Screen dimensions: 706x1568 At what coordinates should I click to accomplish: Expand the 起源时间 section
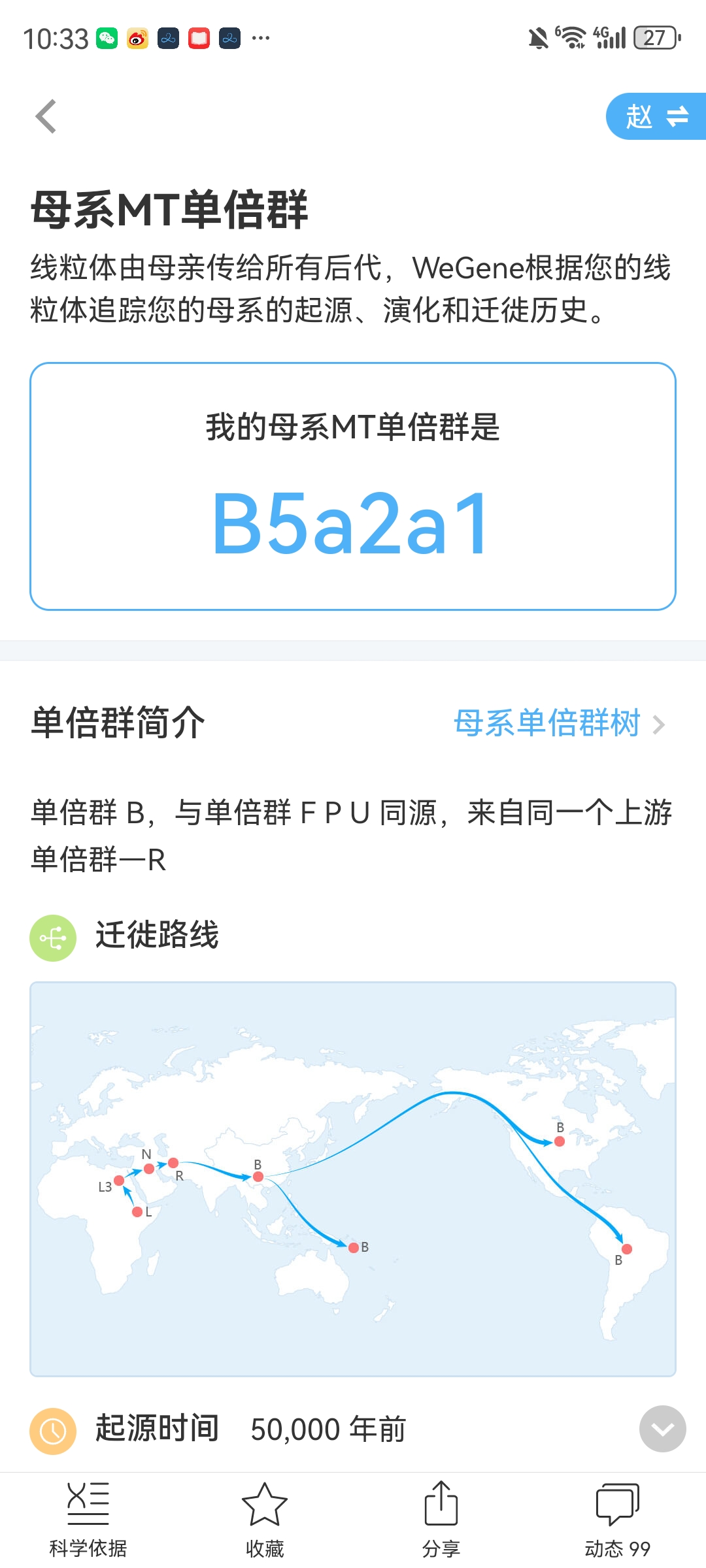(662, 1429)
